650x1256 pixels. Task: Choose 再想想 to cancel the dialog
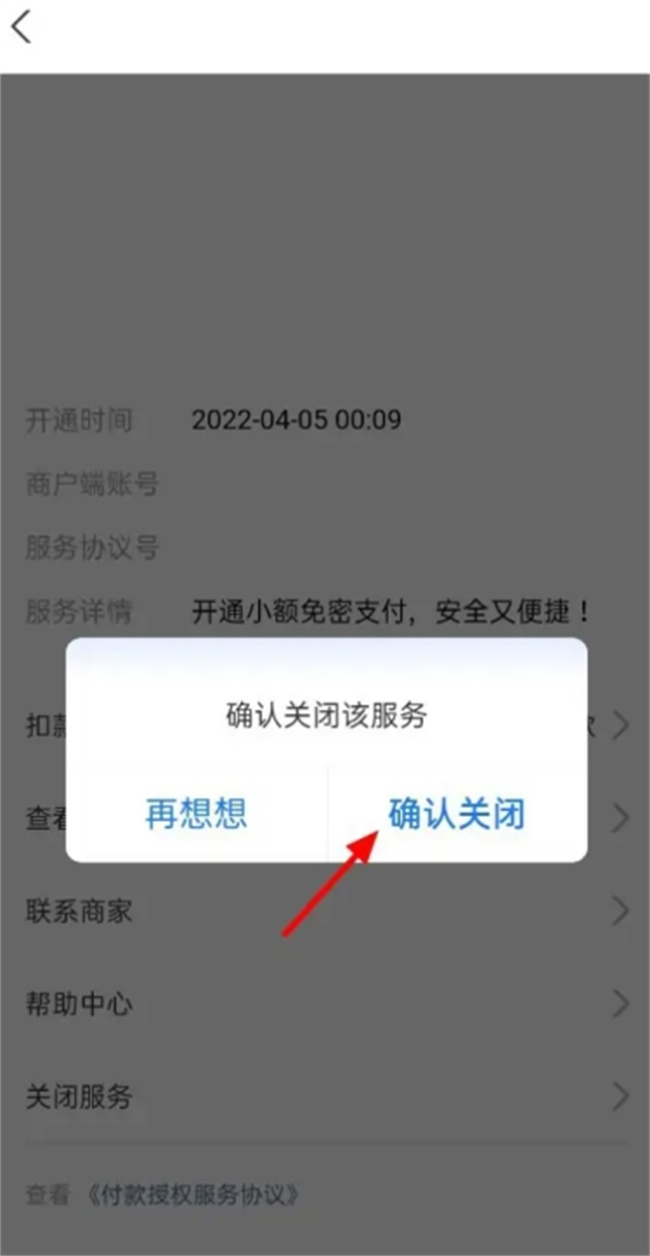pos(196,813)
